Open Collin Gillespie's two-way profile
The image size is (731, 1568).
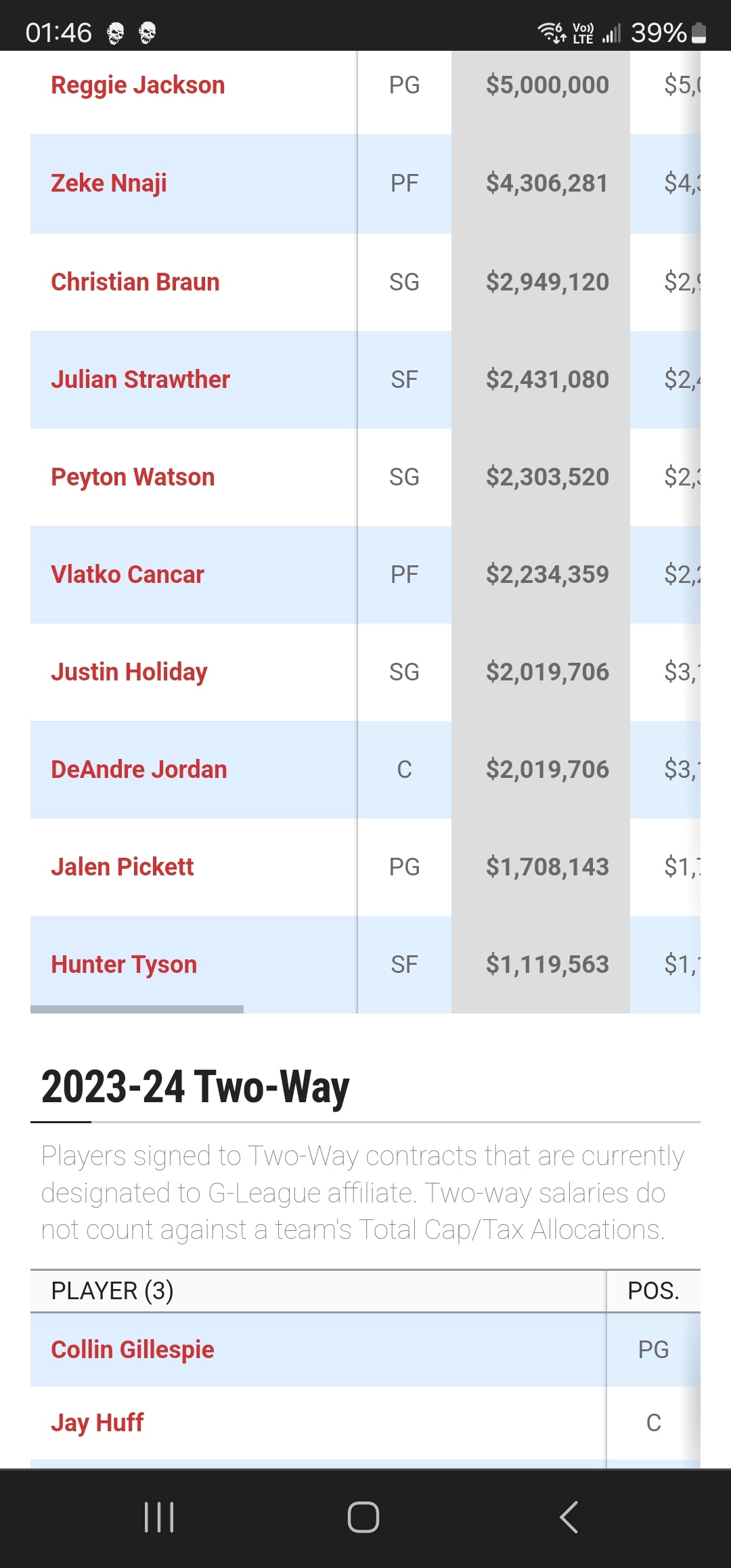(x=133, y=1350)
